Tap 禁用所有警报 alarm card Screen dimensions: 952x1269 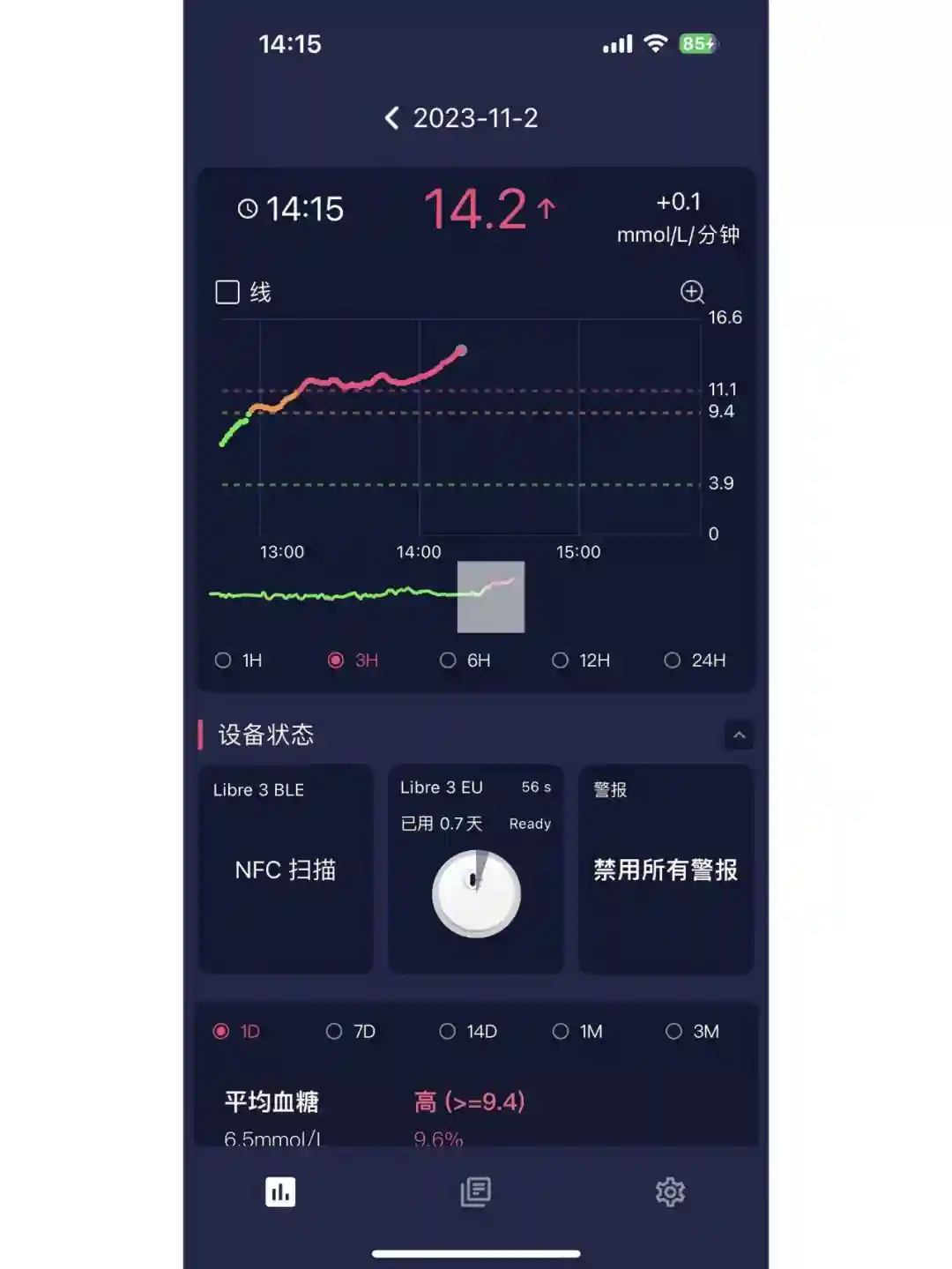pyautogui.click(x=666, y=870)
